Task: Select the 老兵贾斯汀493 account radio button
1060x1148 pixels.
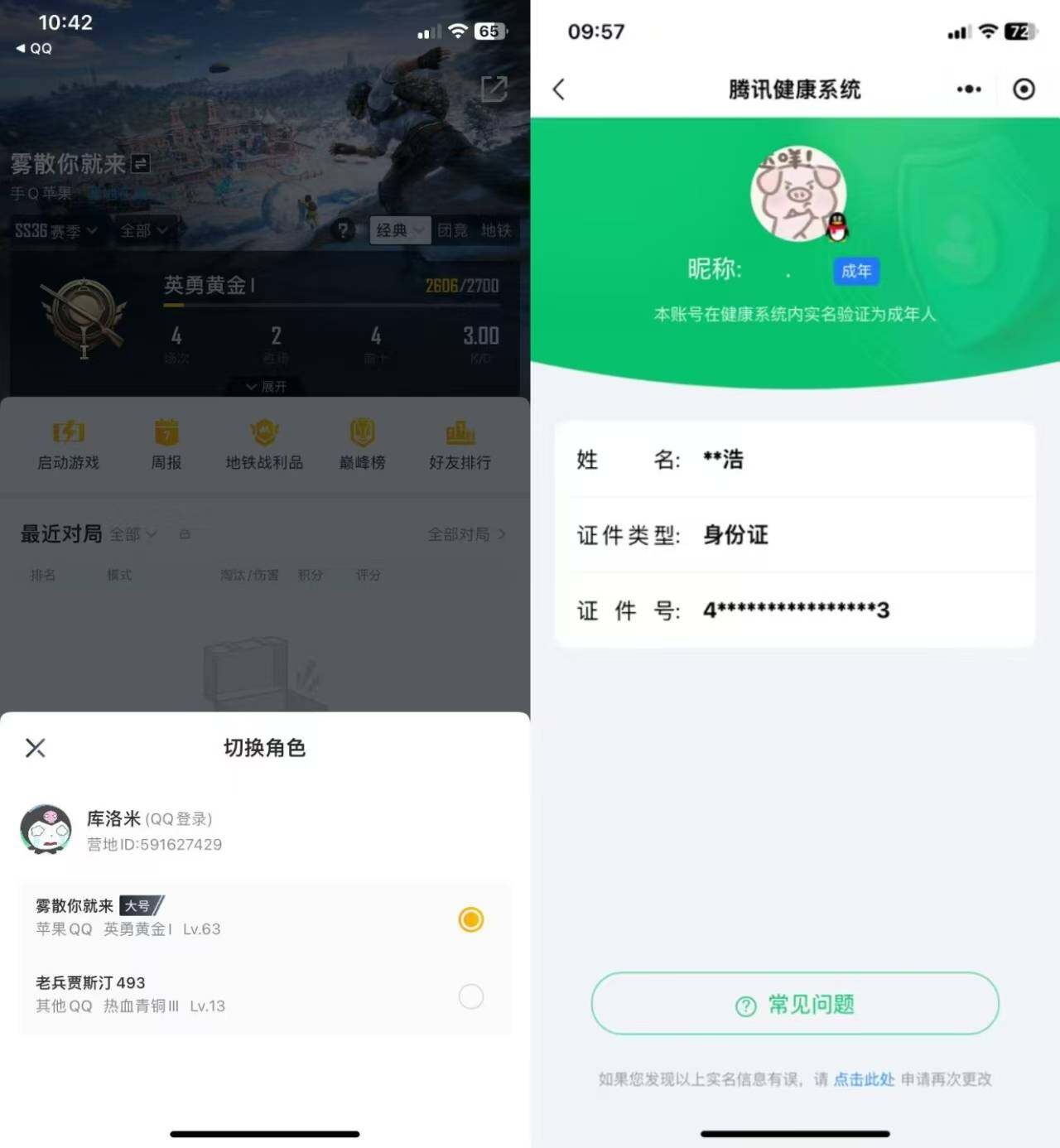Action: (471, 997)
